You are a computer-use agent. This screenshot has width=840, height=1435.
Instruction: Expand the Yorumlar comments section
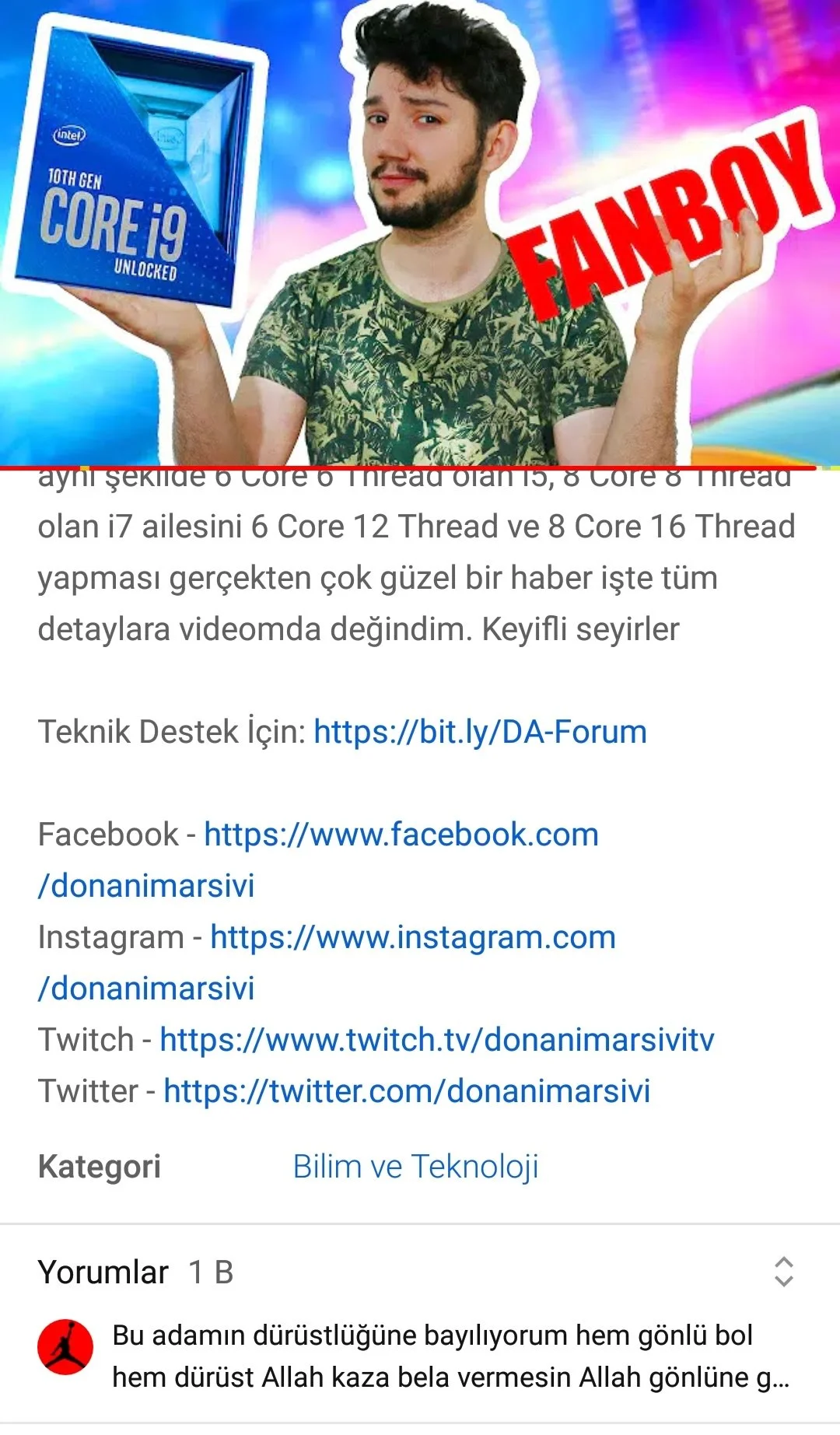click(783, 1272)
